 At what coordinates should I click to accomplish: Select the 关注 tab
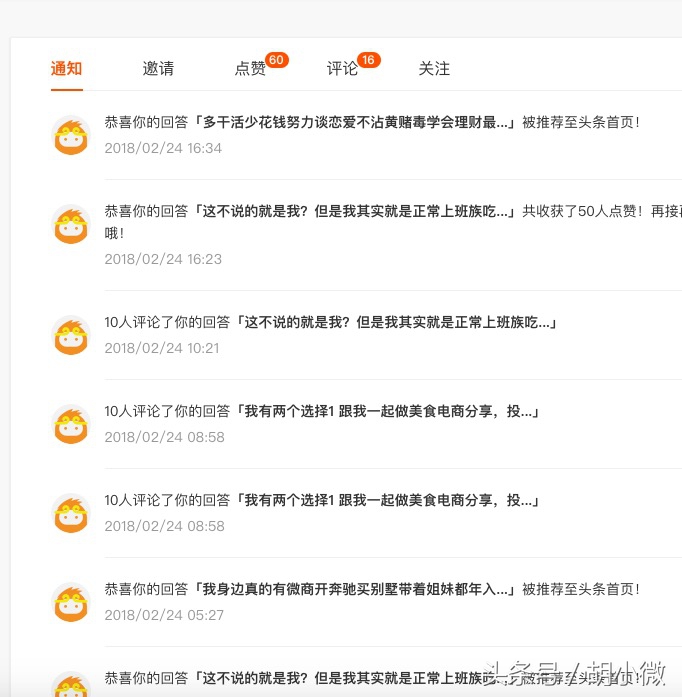434,69
